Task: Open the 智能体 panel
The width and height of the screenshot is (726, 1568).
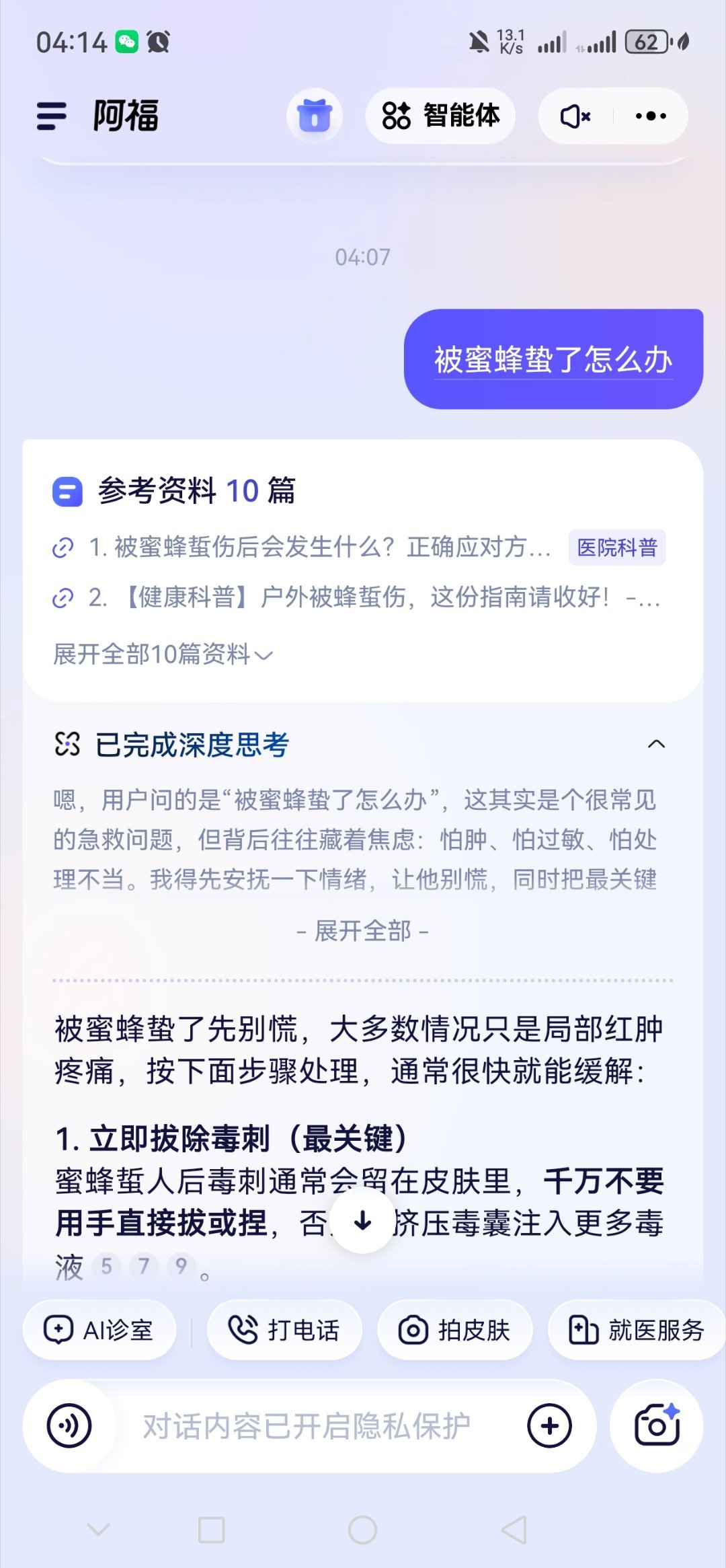Action: click(x=440, y=115)
